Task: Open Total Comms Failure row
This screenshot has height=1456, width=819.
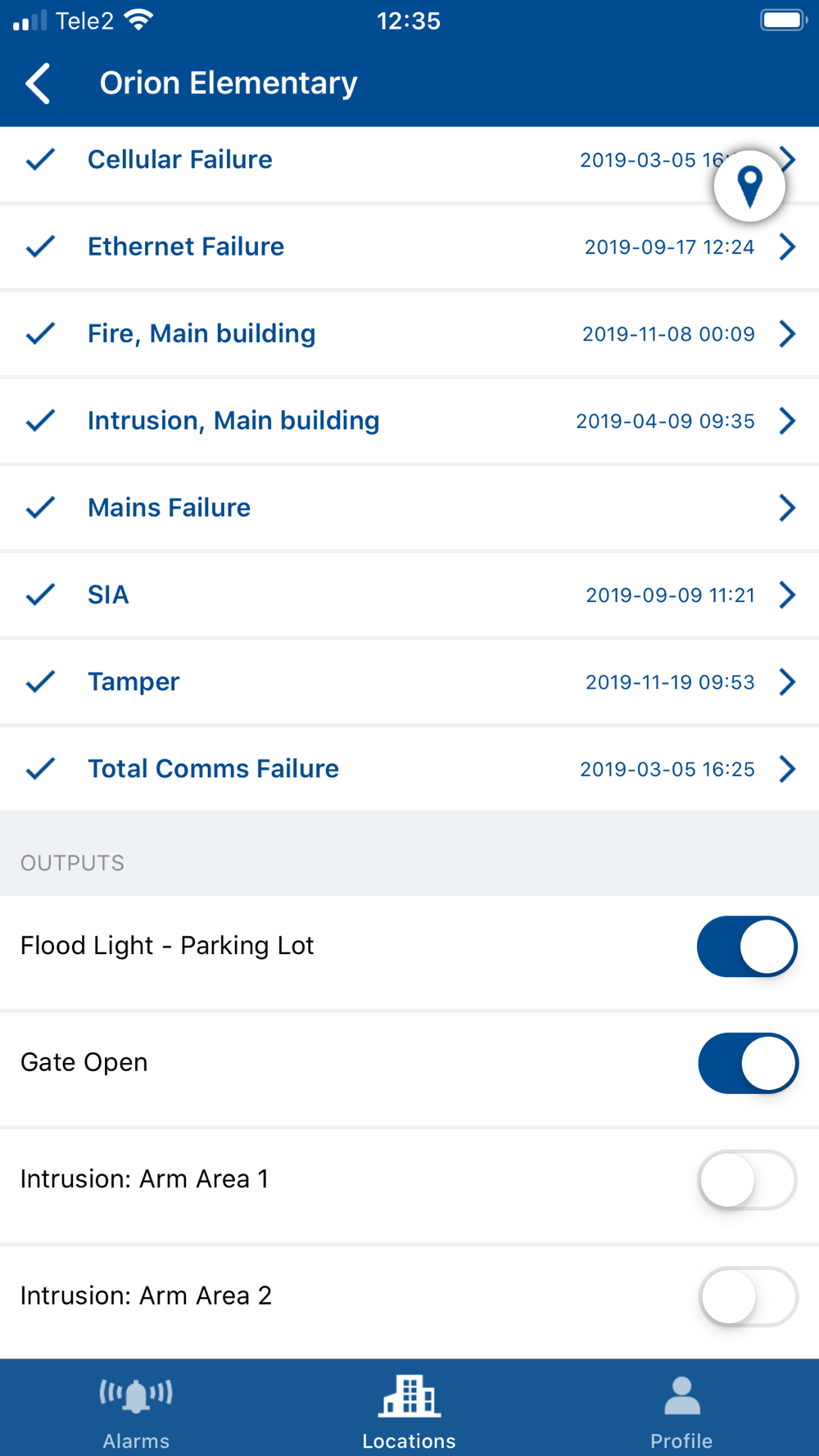Action: pyautogui.click(x=409, y=769)
